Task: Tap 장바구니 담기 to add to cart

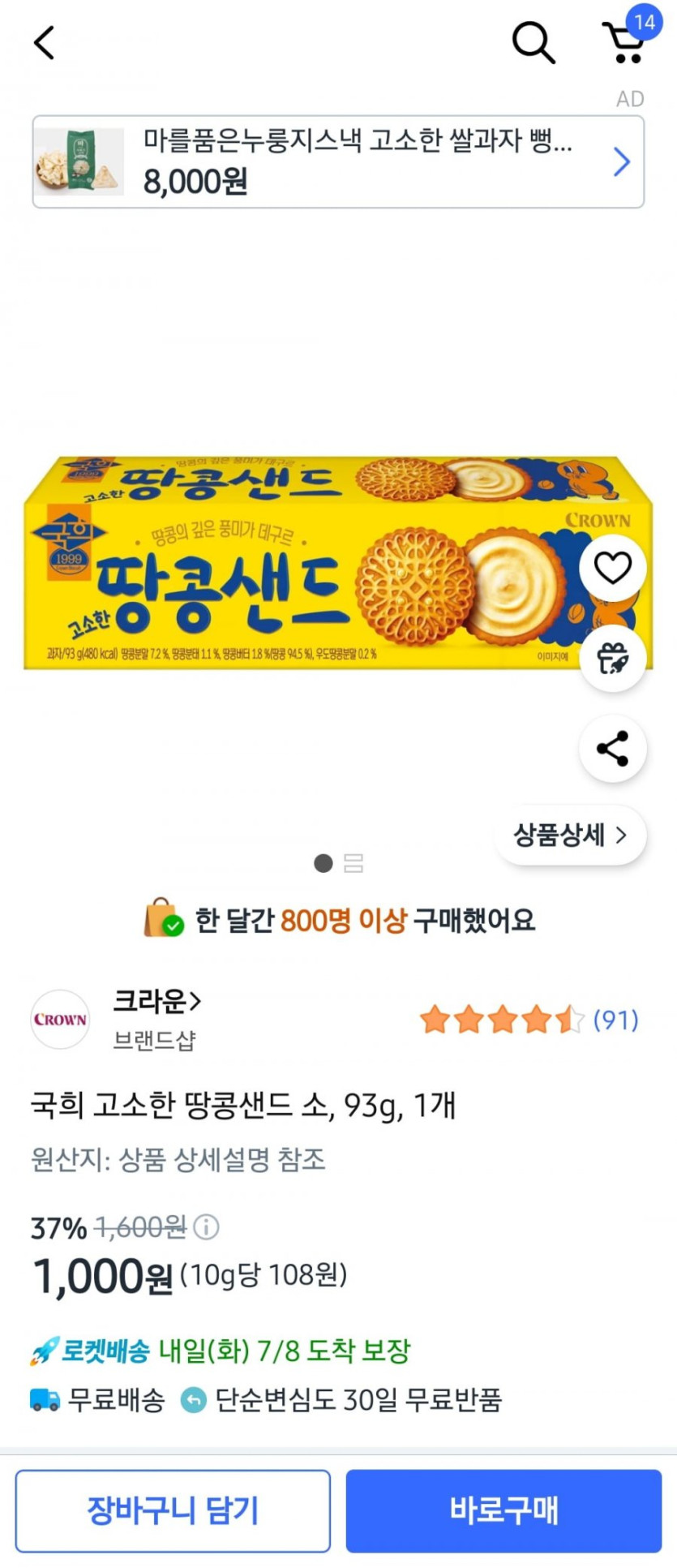Action: (173, 1511)
